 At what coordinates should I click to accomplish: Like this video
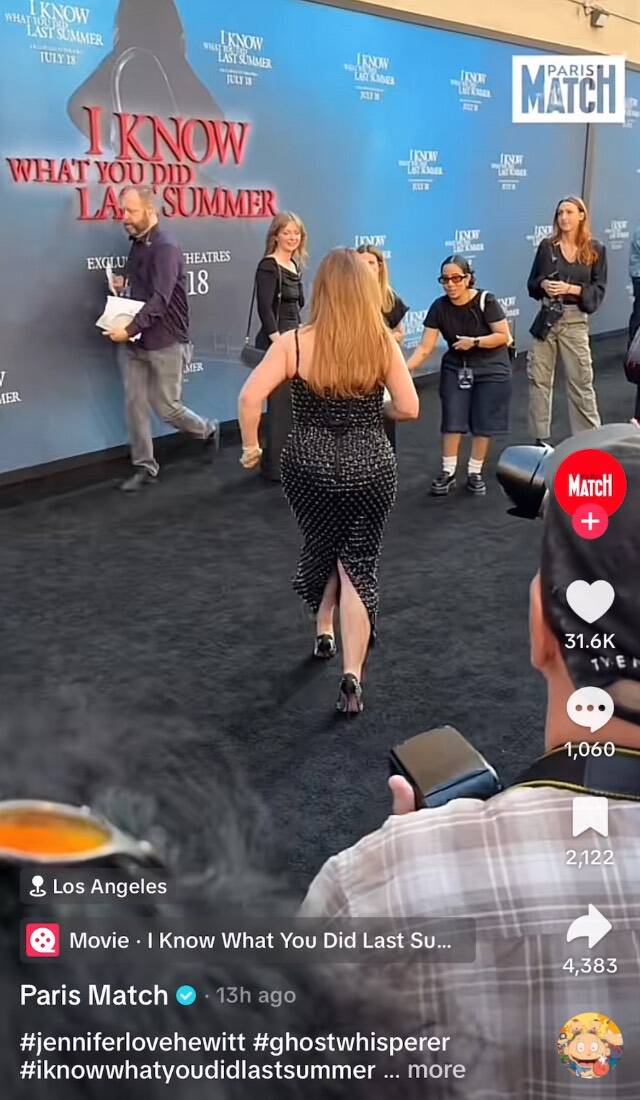pyautogui.click(x=589, y=601)
